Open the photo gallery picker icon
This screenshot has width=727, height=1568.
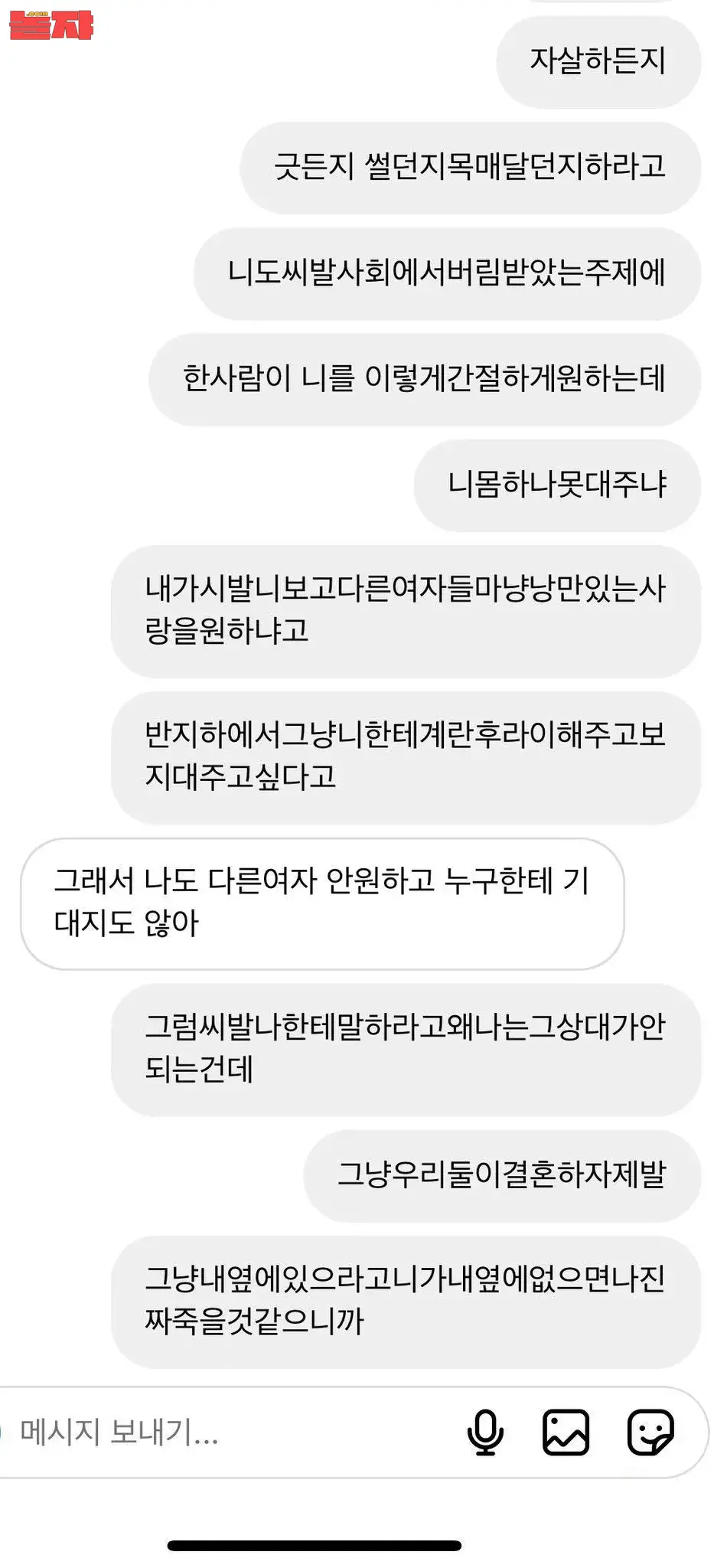coord(566,1432)
